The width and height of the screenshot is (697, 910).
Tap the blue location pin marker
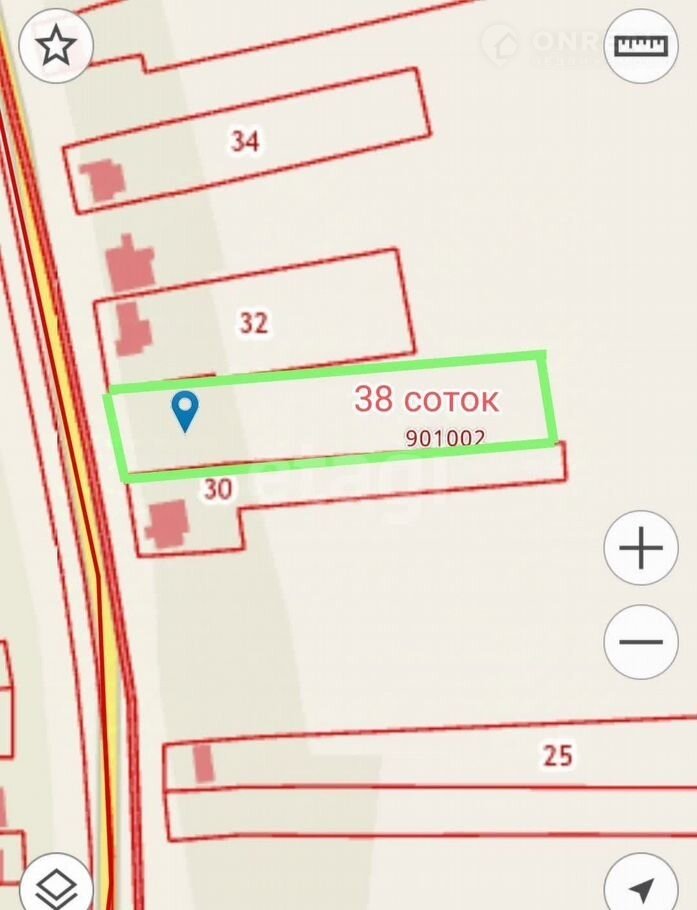(x=185, y=410)
